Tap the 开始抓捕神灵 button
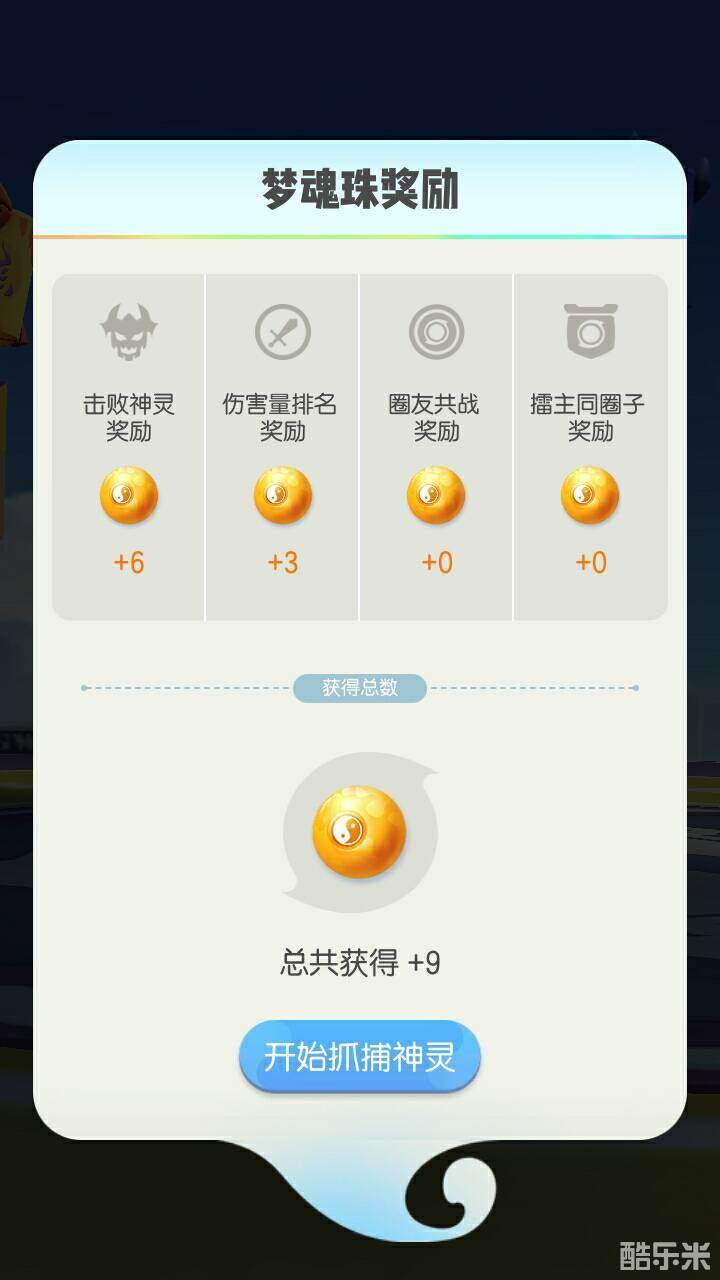The image size is (720, 1280). [x=360, y=1057]
